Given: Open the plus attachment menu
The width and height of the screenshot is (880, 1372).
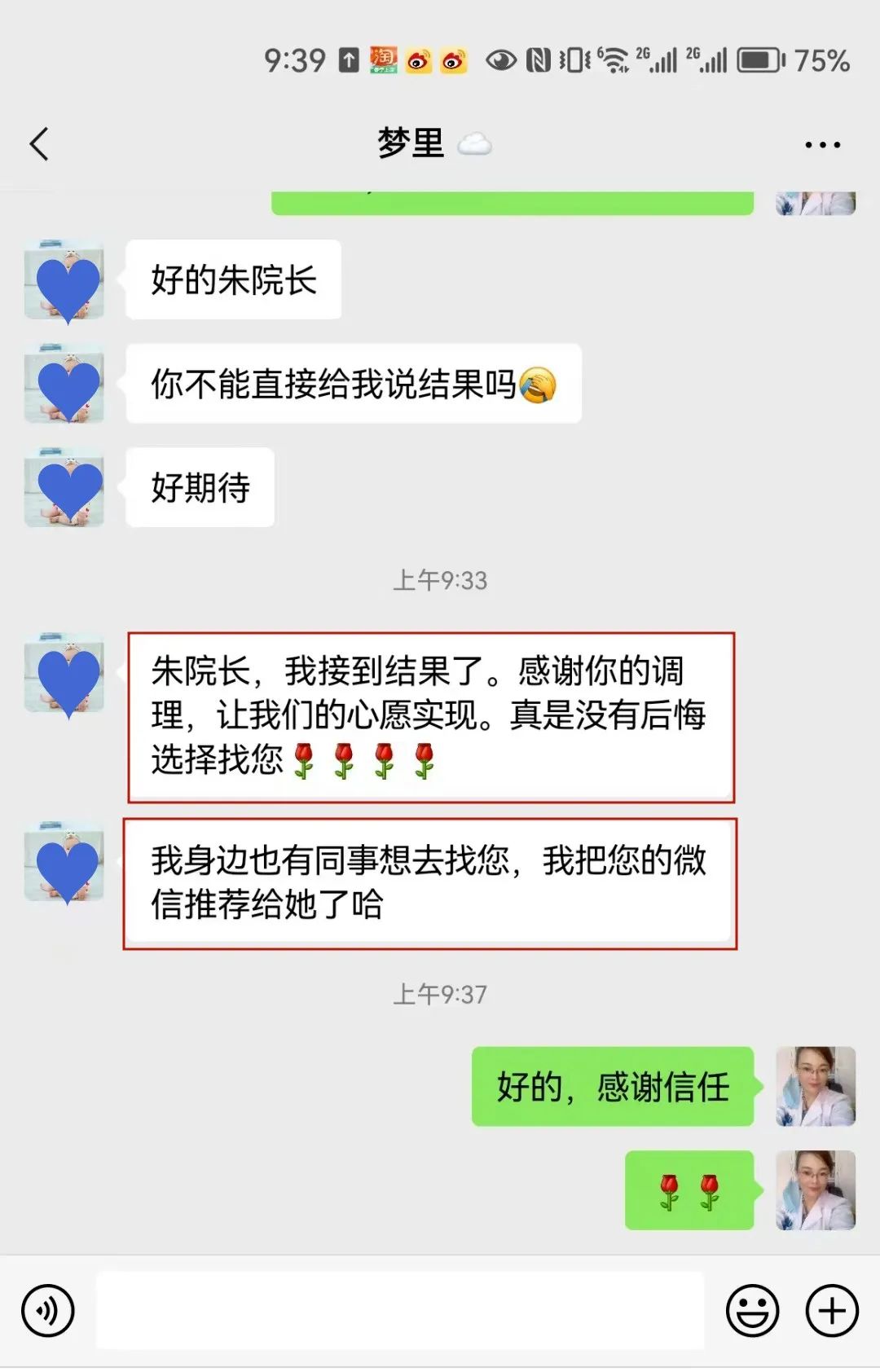Looking at the screenshot, I should tap(831, 1311).
